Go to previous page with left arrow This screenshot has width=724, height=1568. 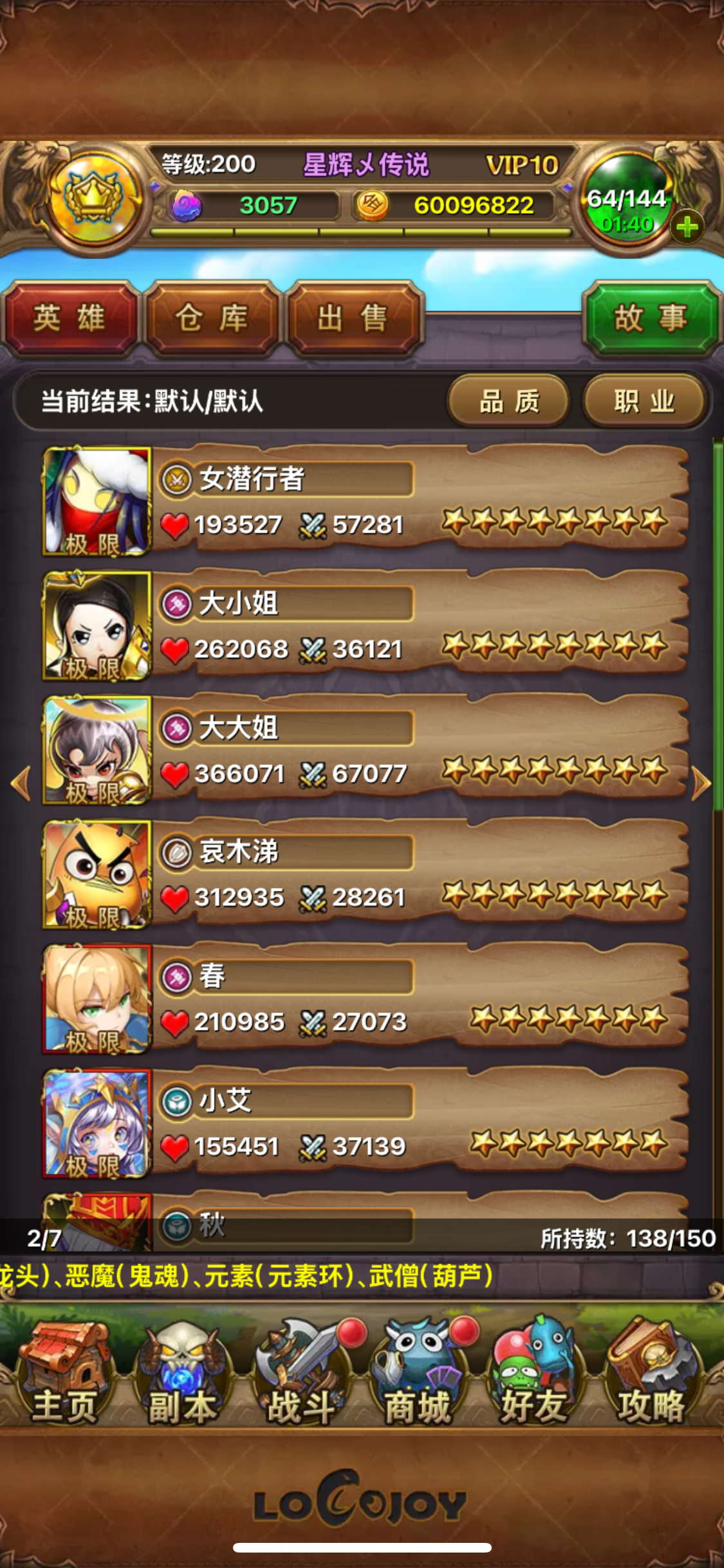21,783
